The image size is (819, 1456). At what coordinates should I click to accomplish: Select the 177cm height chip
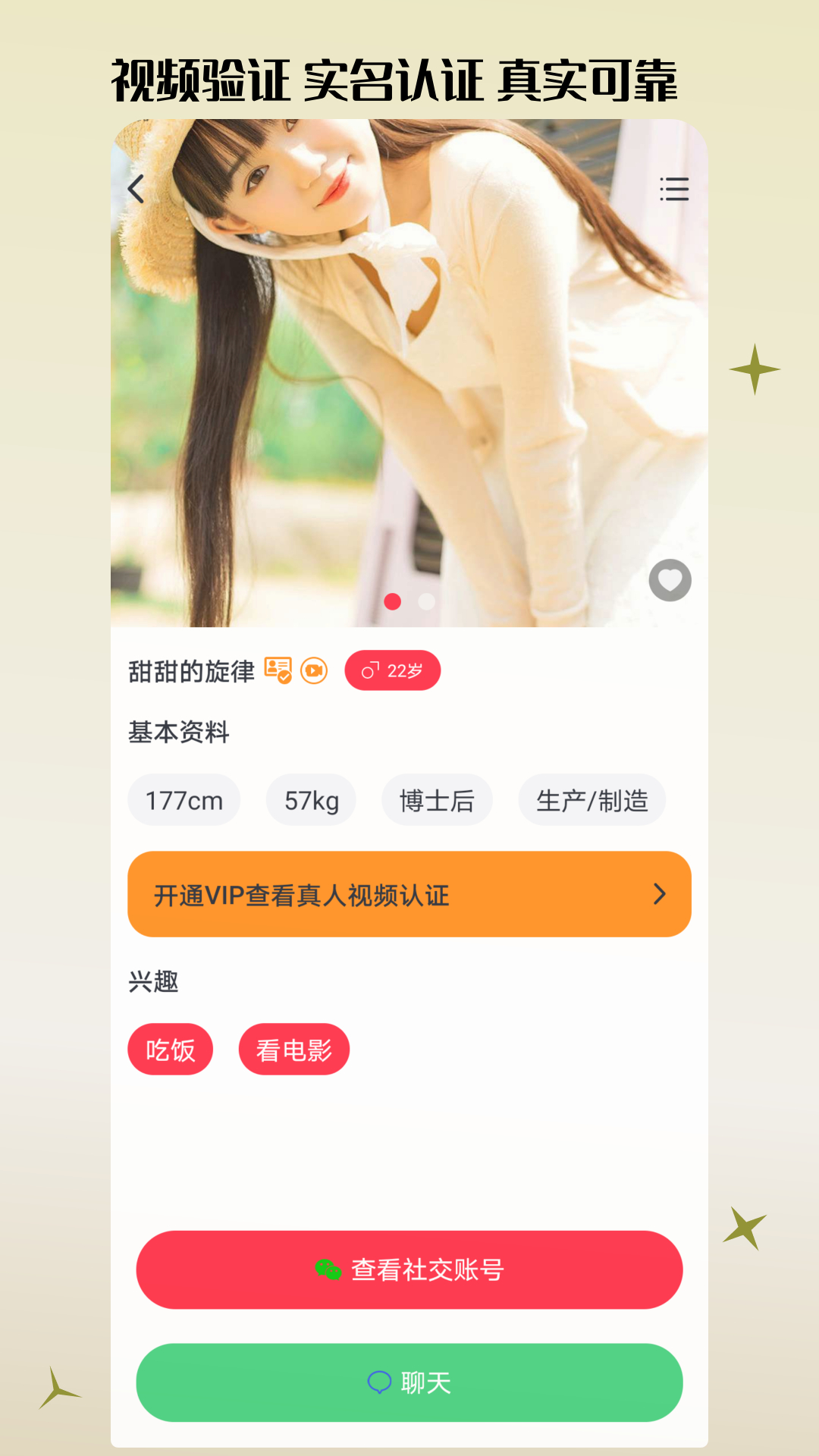[x=184, y=799]
